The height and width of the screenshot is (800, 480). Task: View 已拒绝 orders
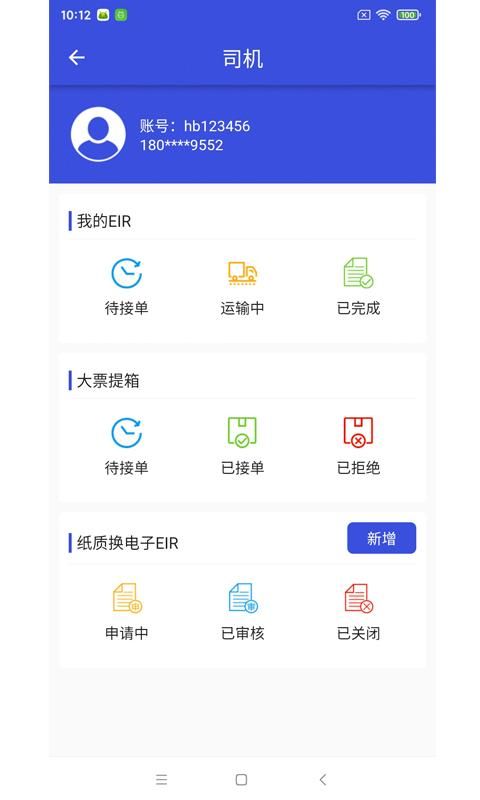[x=358, y=447]
